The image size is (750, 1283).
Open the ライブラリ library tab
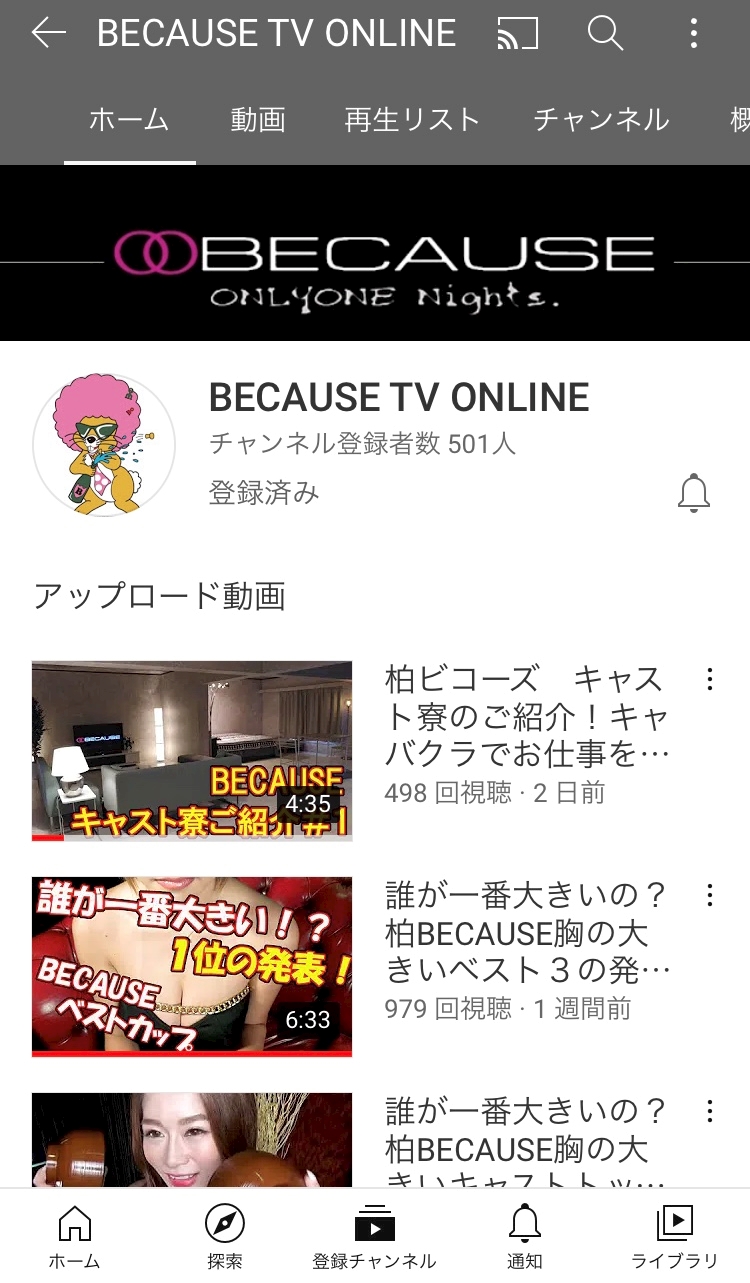coord(675,1236)
